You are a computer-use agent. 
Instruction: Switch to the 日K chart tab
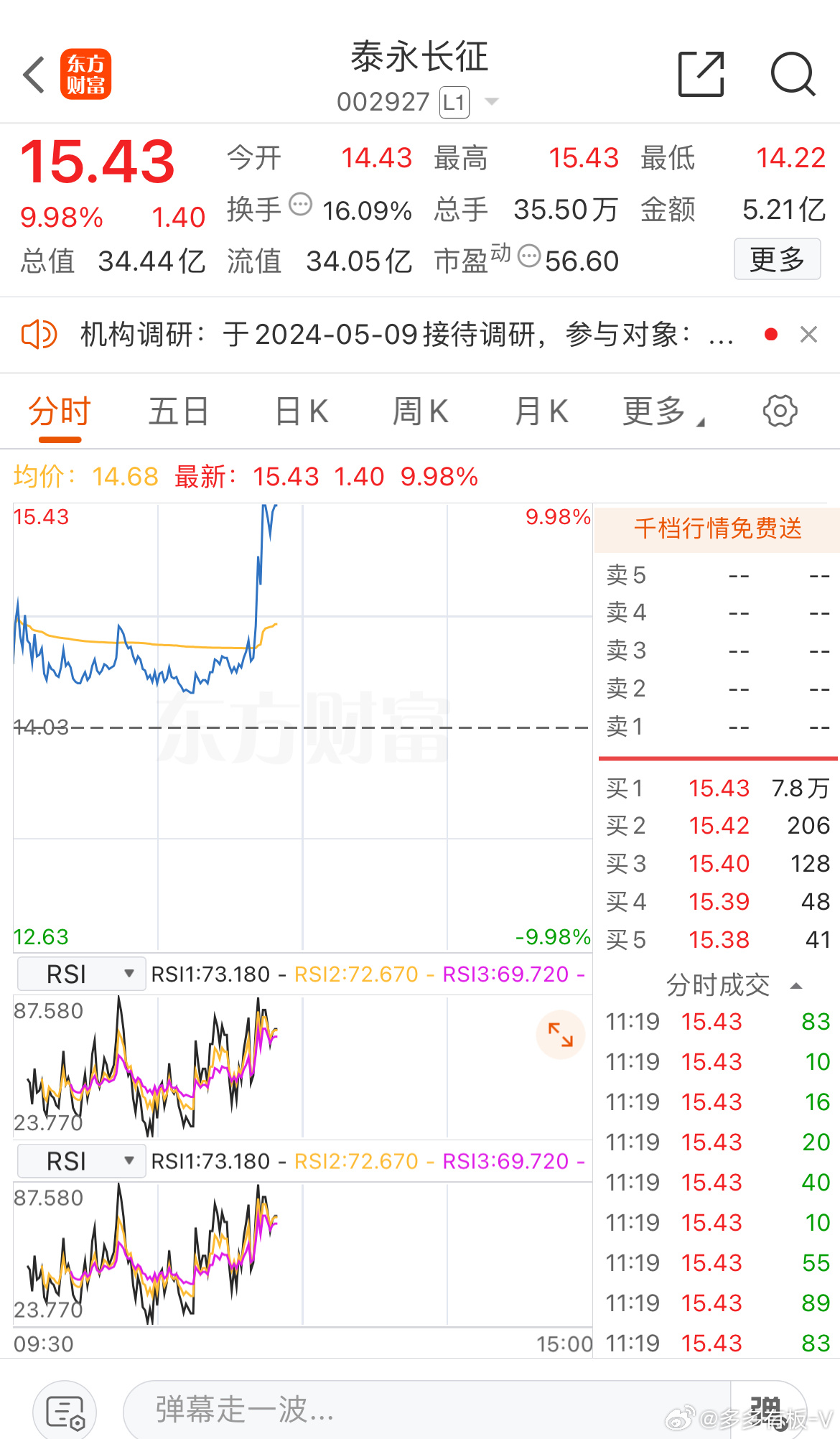[302, 412]
